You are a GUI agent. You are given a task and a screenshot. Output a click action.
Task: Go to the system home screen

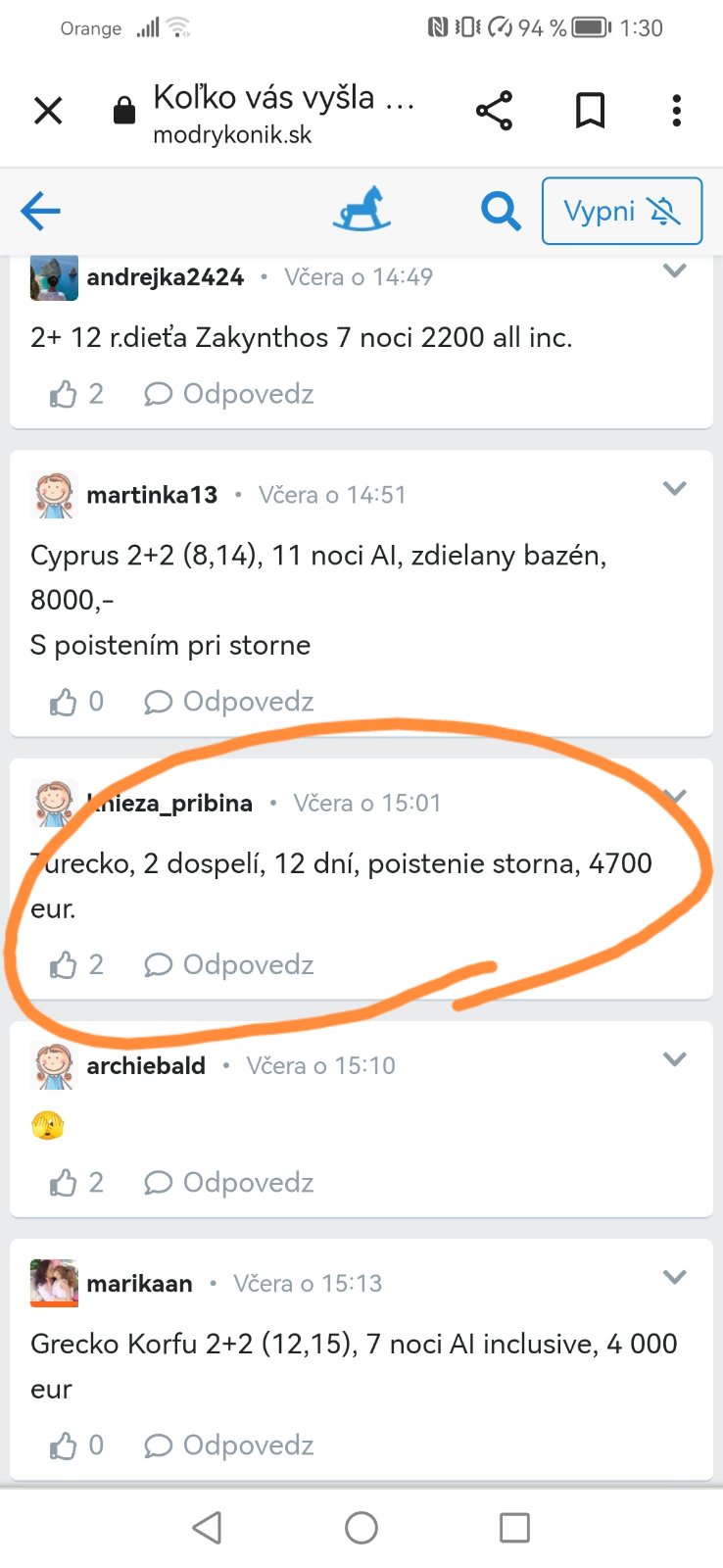click(x=361, y=1527)
